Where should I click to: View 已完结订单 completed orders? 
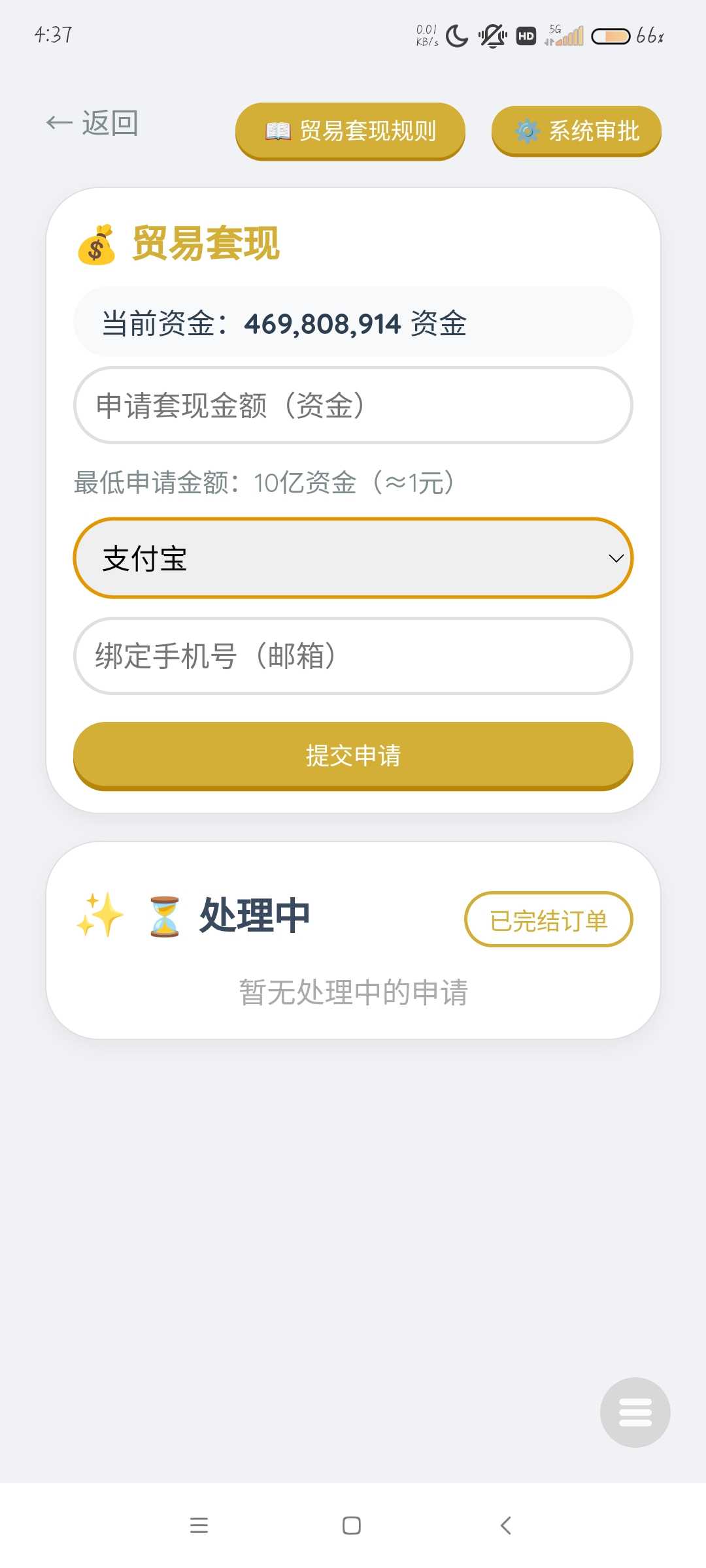point(548,920)
